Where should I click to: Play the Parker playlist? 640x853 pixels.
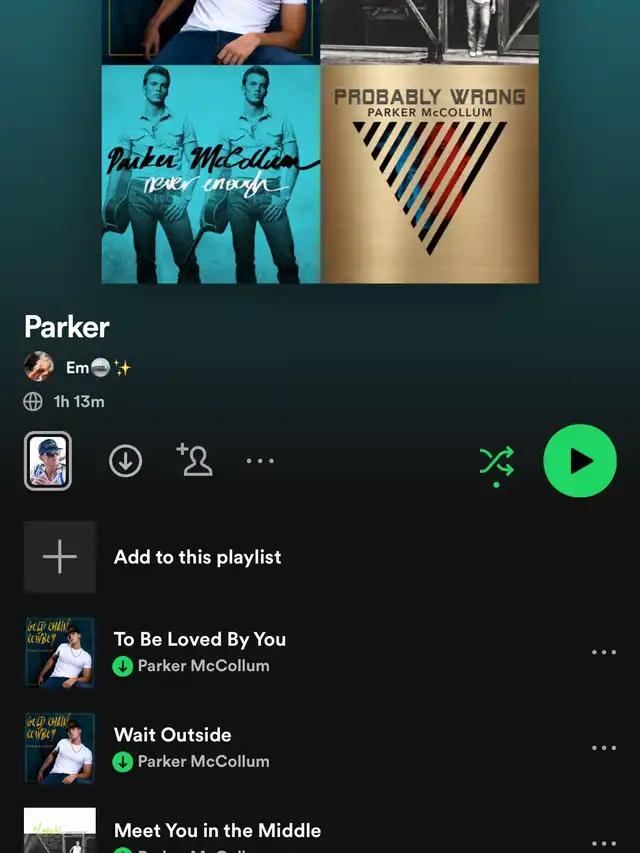(580, 461)
